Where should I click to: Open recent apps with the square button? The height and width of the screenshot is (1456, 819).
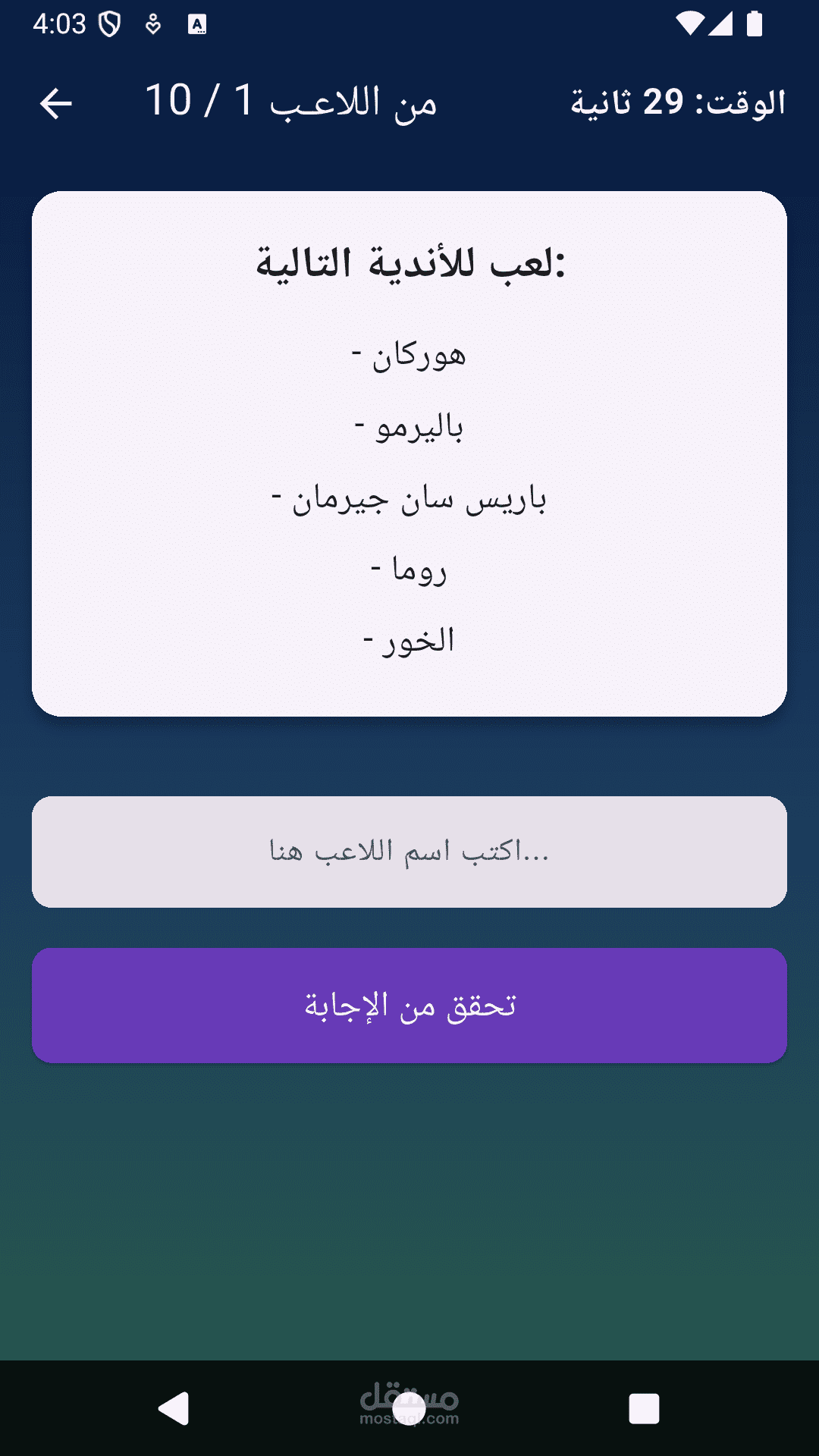[x=644, y=1409]
